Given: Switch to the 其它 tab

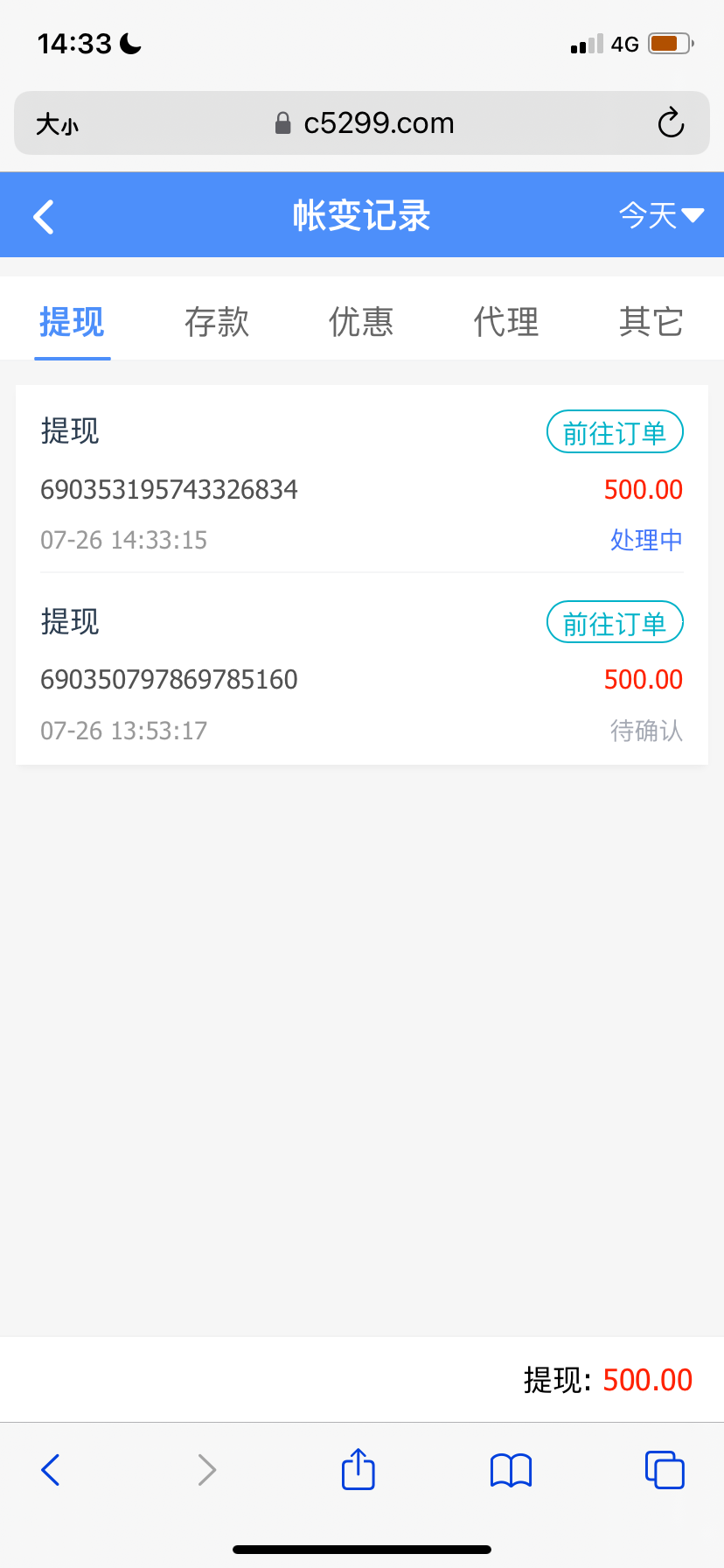Looking at the screenshot, I should tap(651, 322).
